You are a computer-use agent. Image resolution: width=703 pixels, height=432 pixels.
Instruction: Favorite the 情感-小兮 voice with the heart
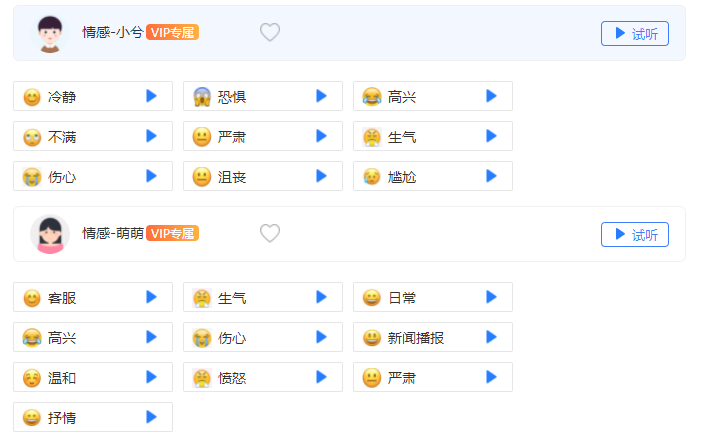(270, 33)
